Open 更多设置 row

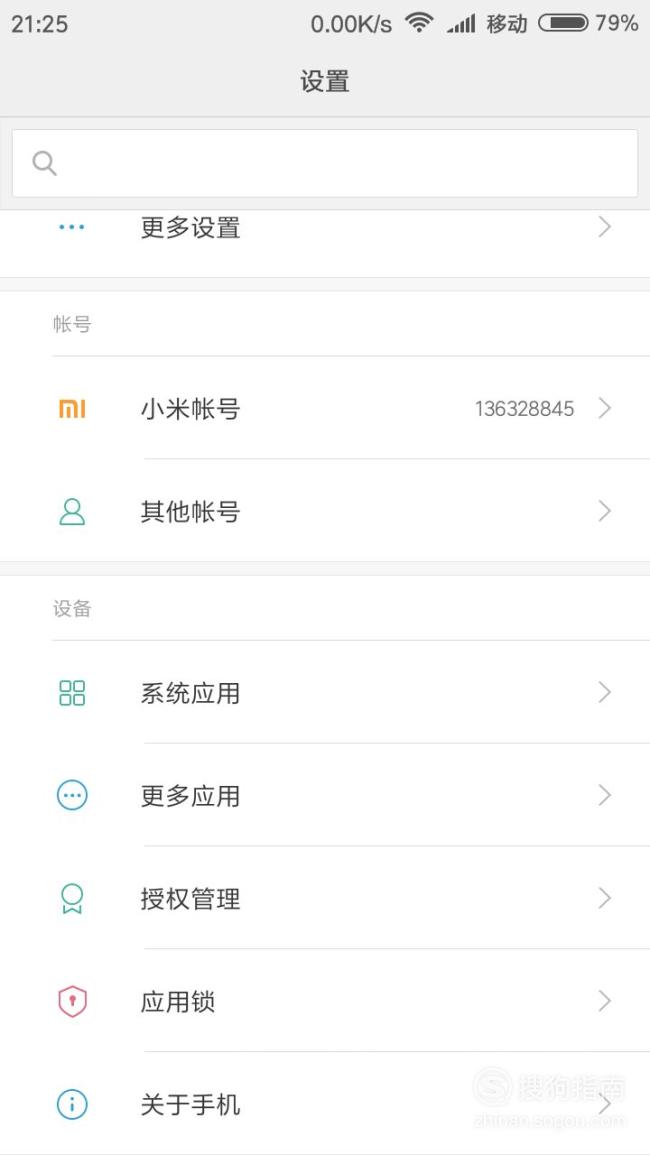pyautogui.click(x=325, y=244)
